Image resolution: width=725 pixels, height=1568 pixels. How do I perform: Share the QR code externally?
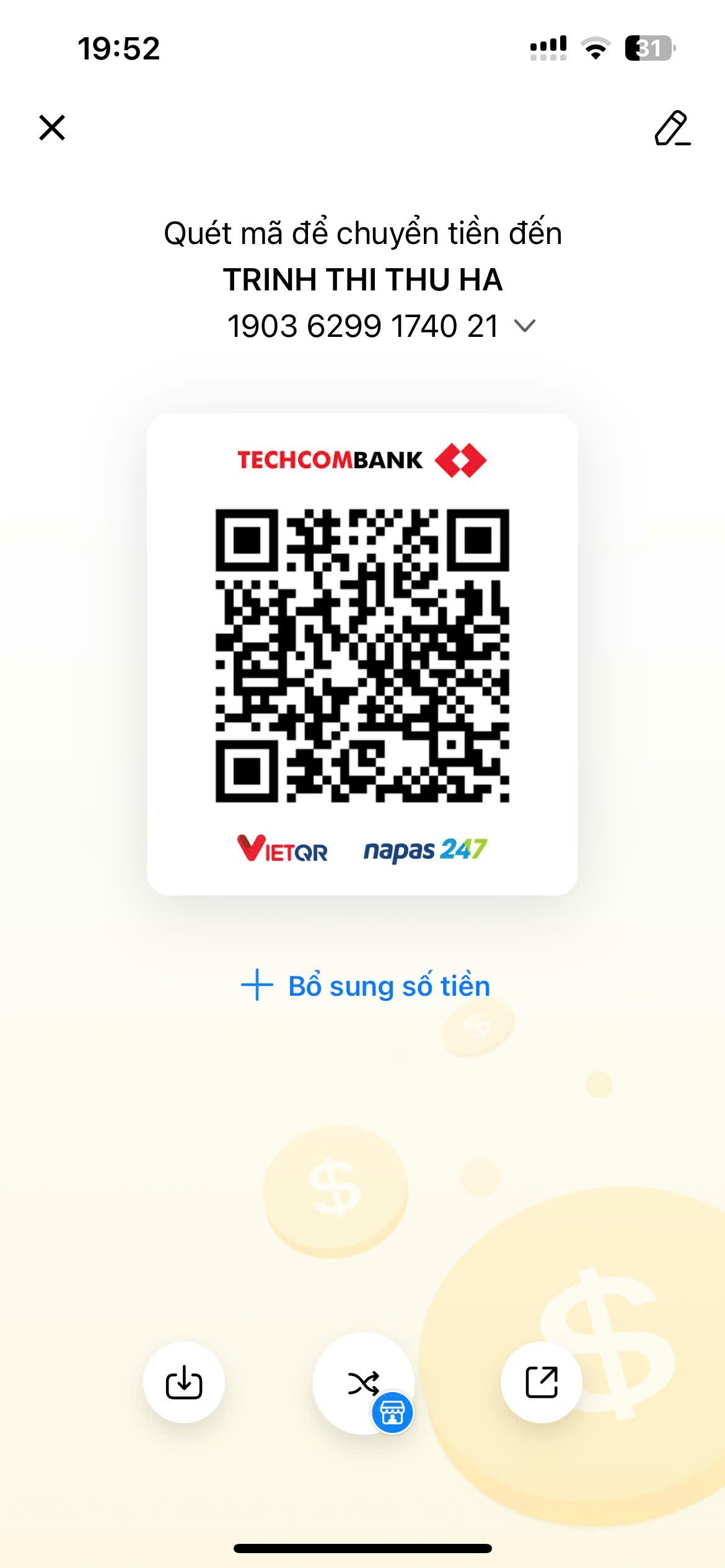(542, 1382)
